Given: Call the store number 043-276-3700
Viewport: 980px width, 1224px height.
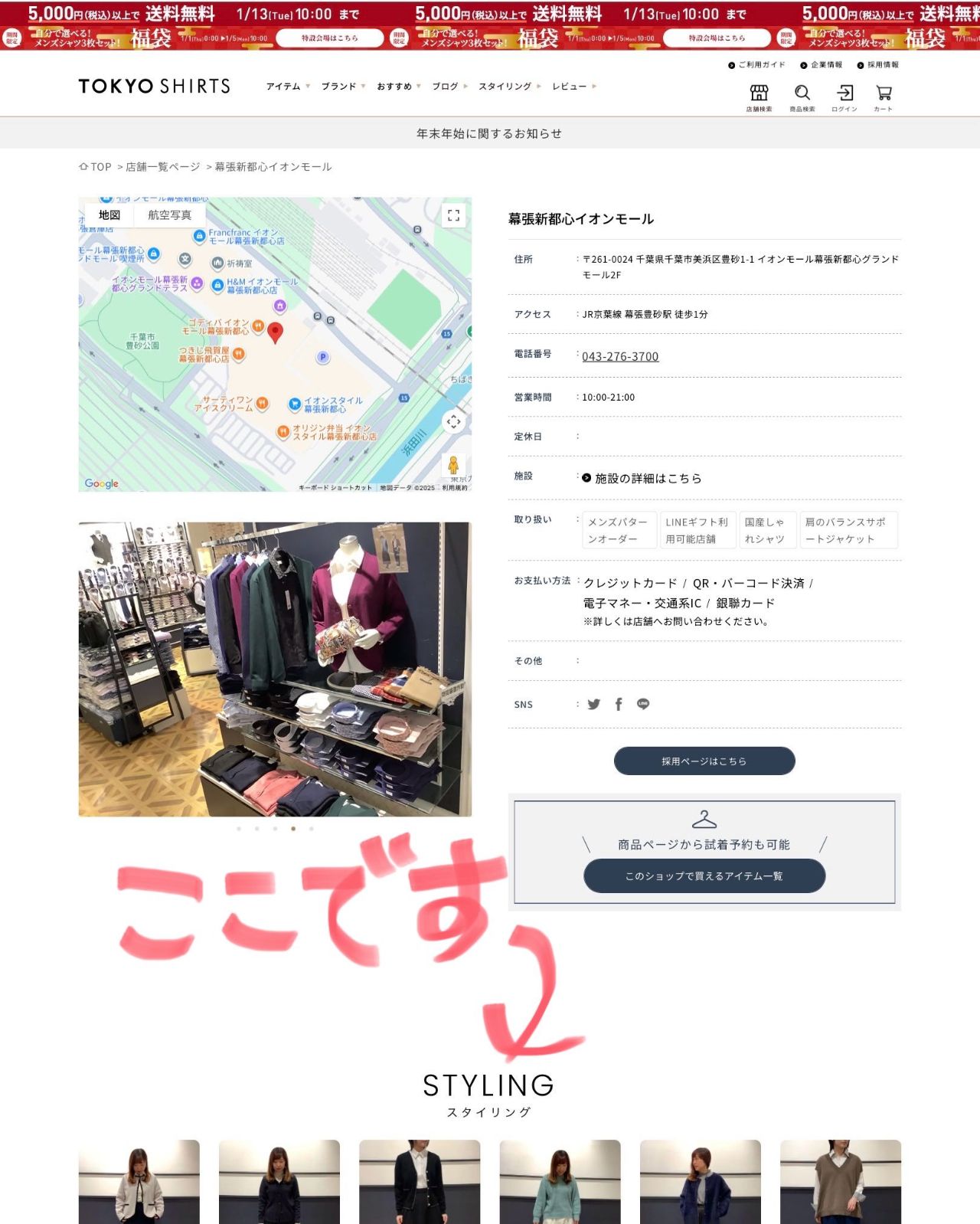Looking at the screenshot, I should tap(620, 356).
